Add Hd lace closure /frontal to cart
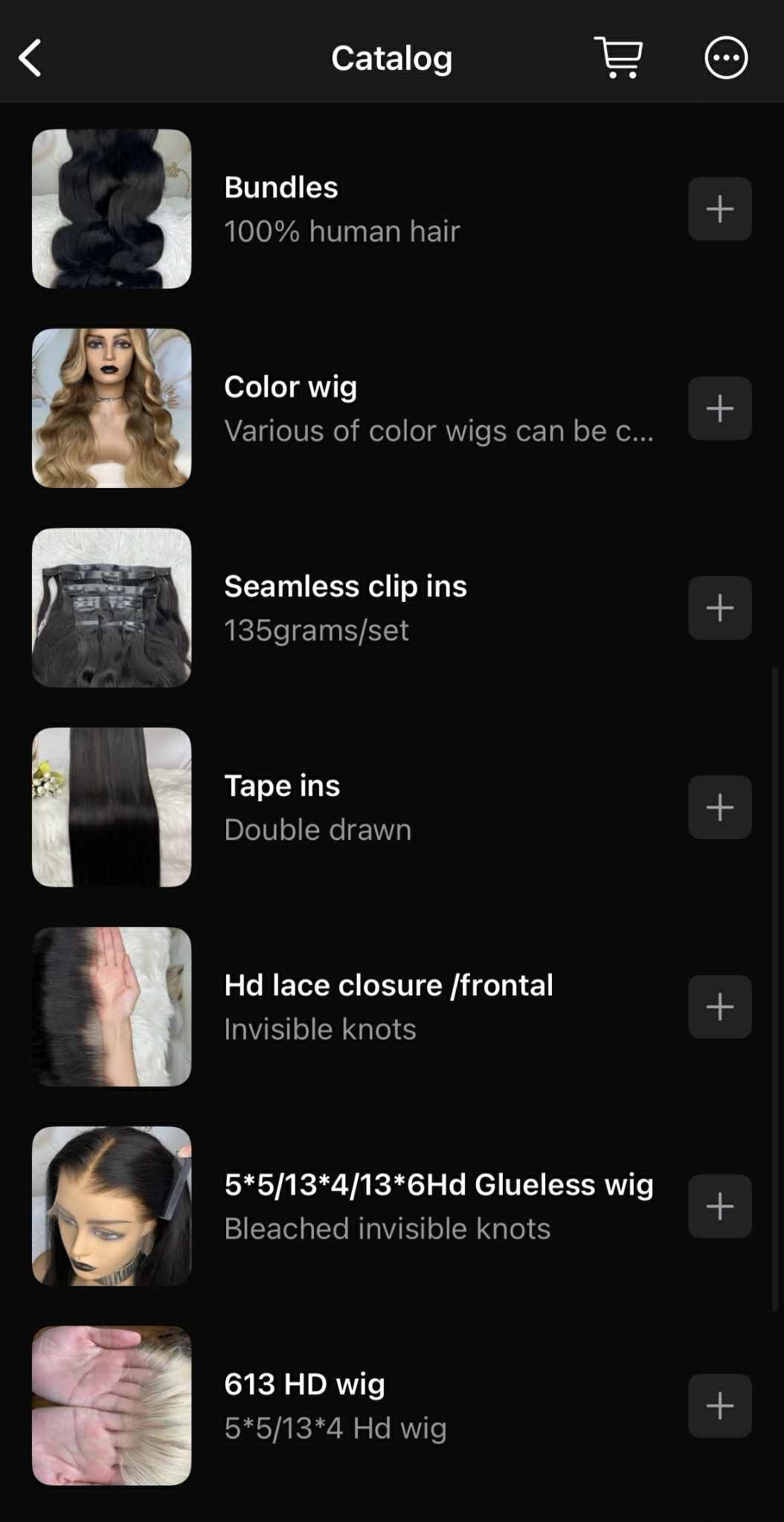This screenshot has width=784, height=1522. pos(719,1006)
